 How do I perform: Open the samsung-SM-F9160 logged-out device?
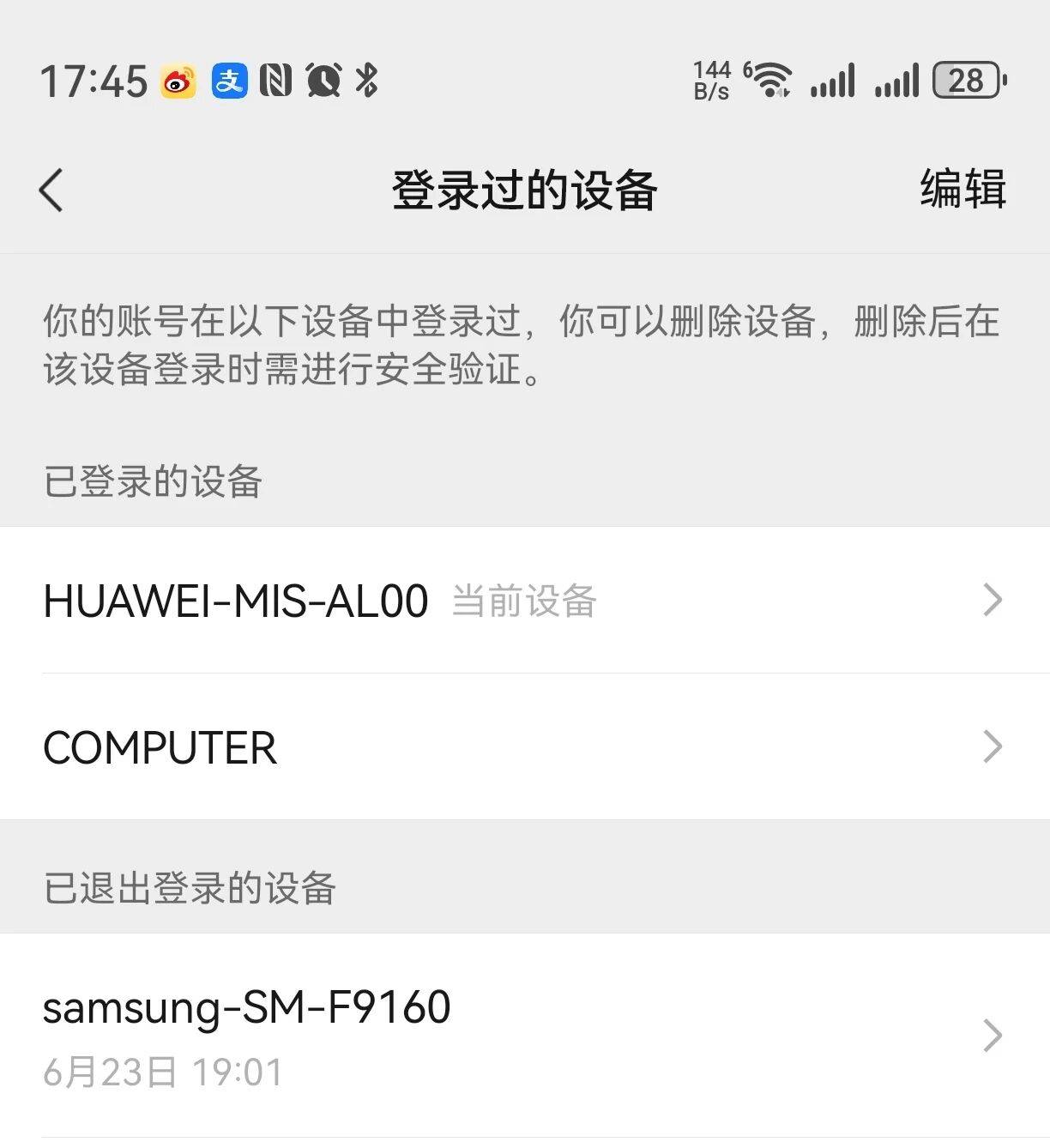click(x=523, y=1036)
